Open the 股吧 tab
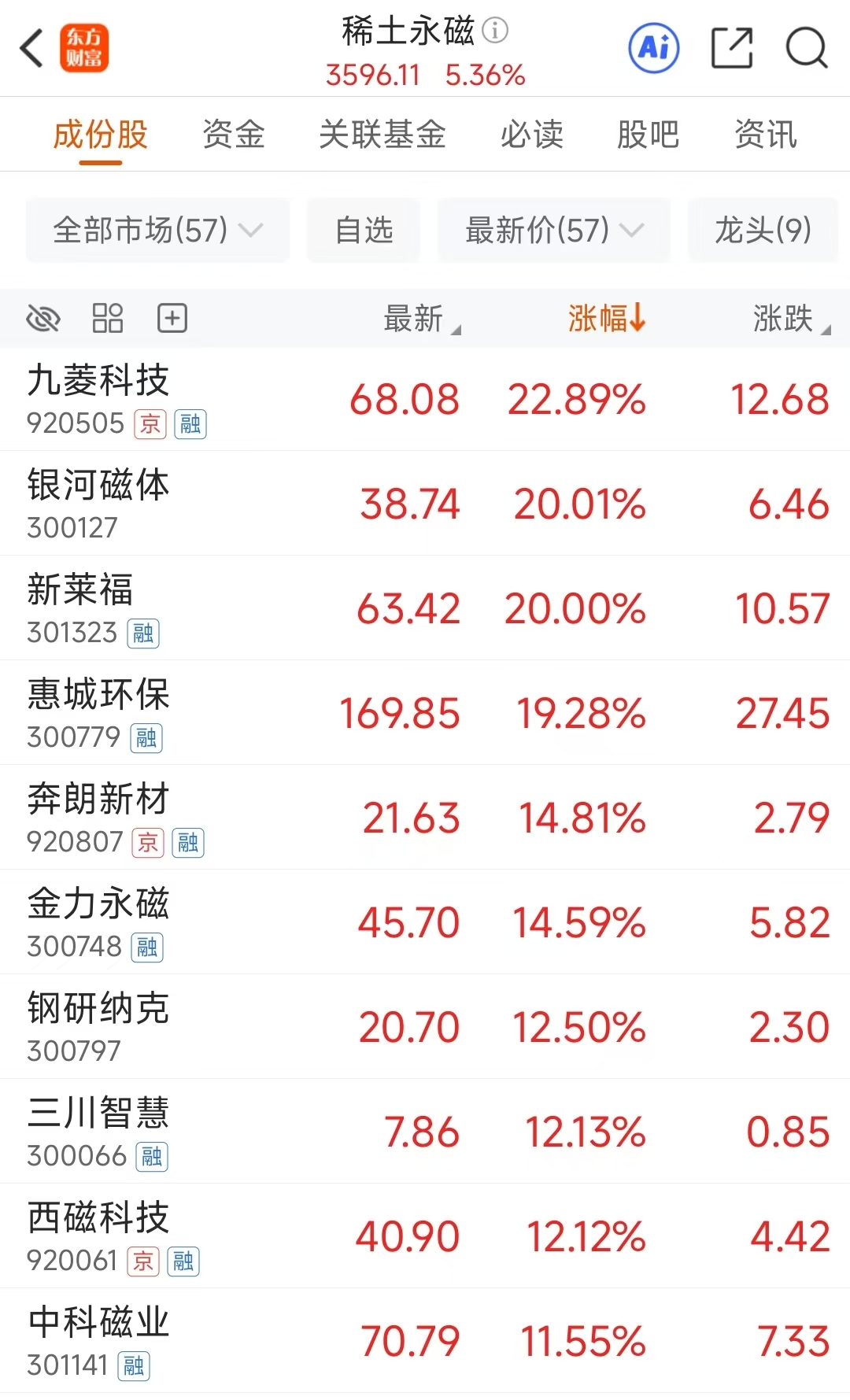Screen dimensions: 850x1400 coord(647,135)
